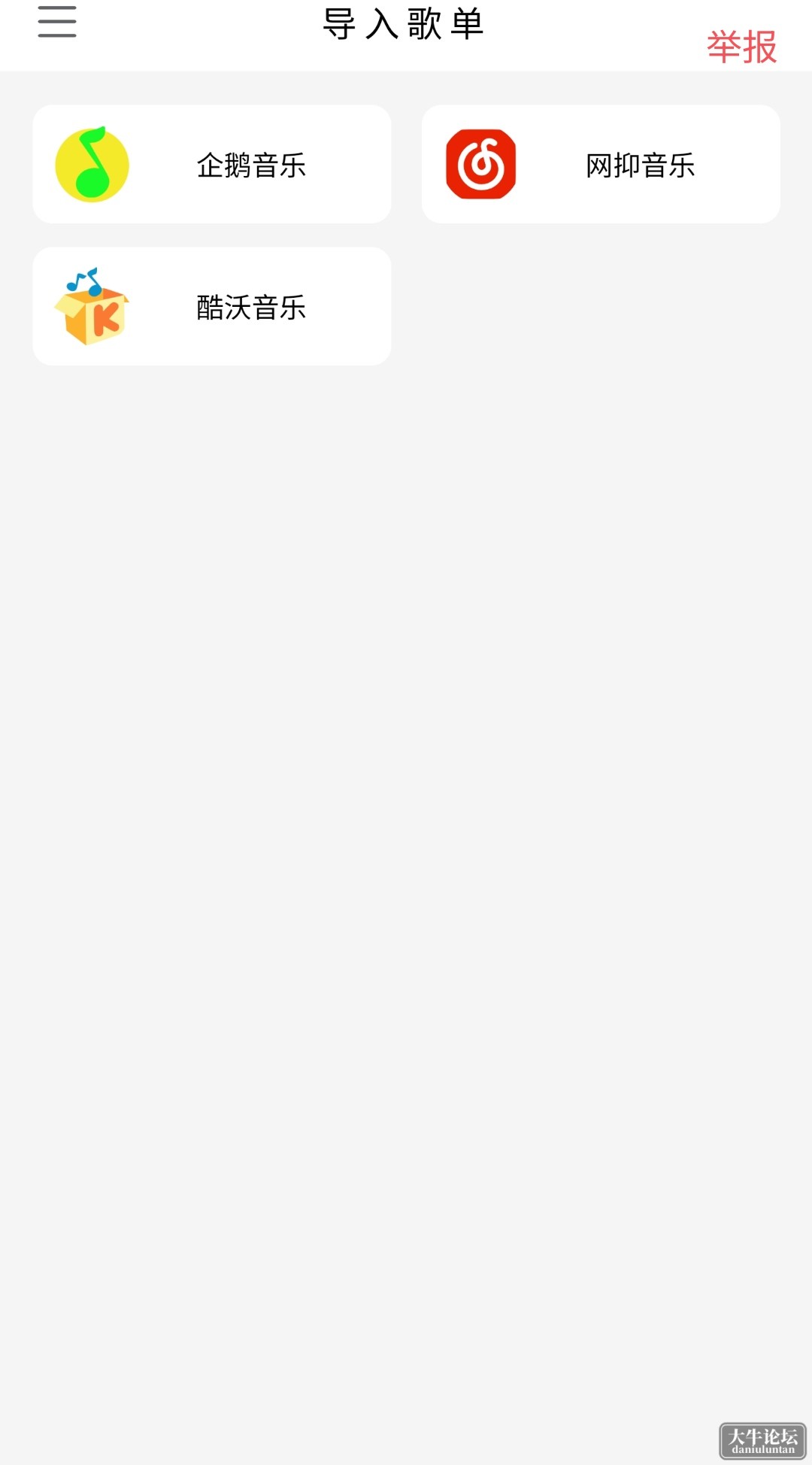The width and height of the screenshot is (812, 1465).
Task: Select 企鹅音乐 to import playlist
Action: [212, 164]
